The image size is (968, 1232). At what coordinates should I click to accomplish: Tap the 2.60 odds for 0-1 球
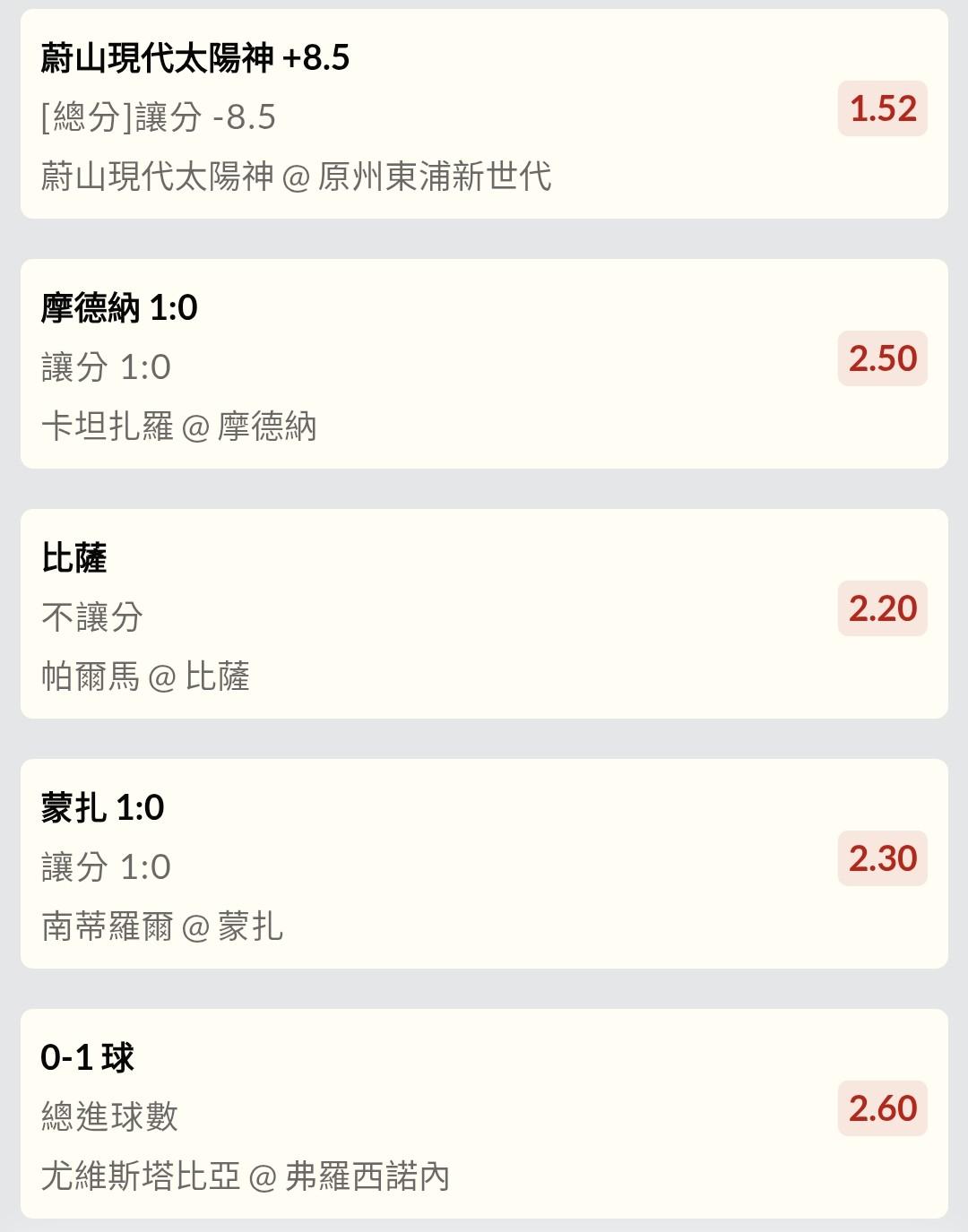883,1109
